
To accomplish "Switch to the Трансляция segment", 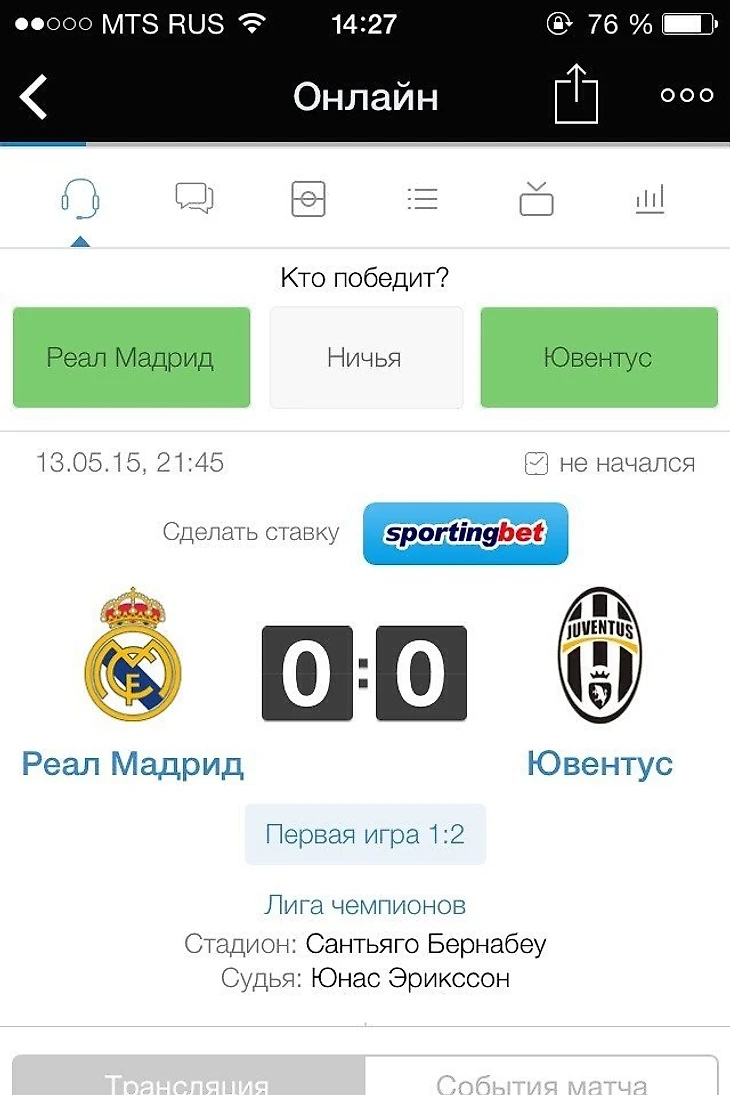I will click(x=188, y=1080).
